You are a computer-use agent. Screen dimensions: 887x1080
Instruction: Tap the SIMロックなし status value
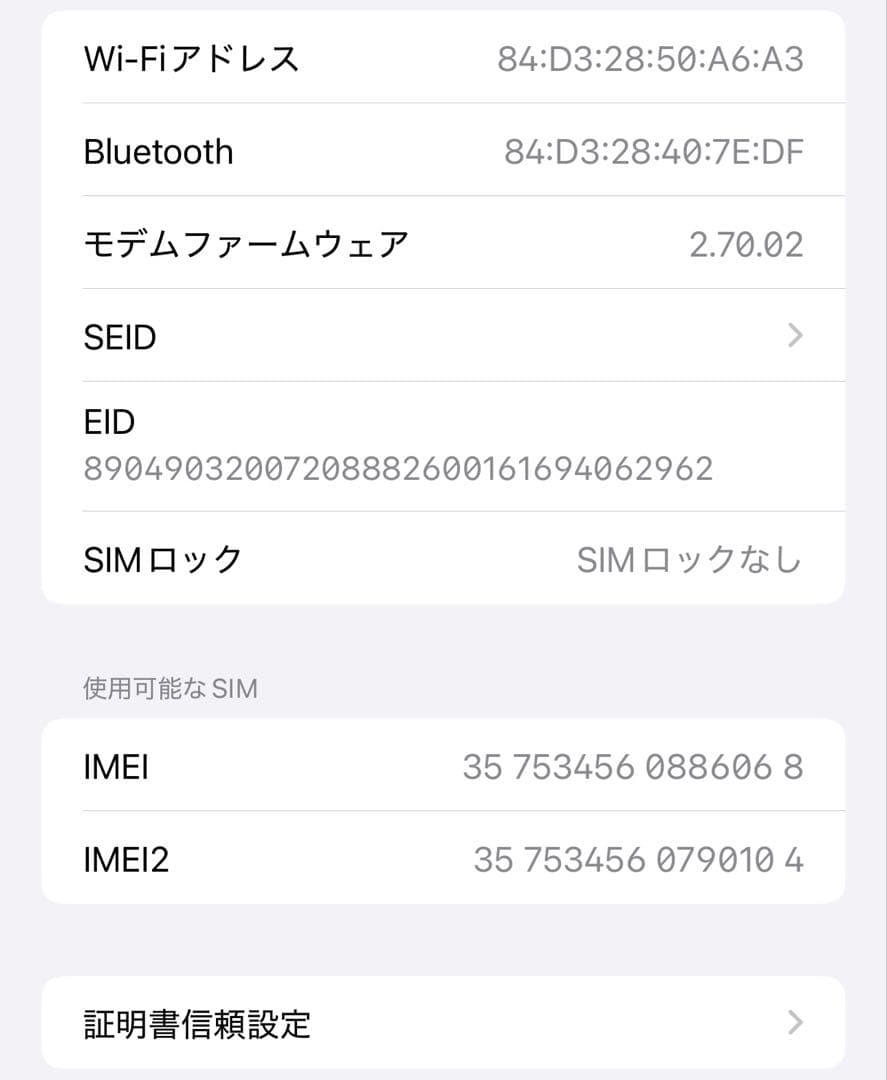(x=690, y=560)
